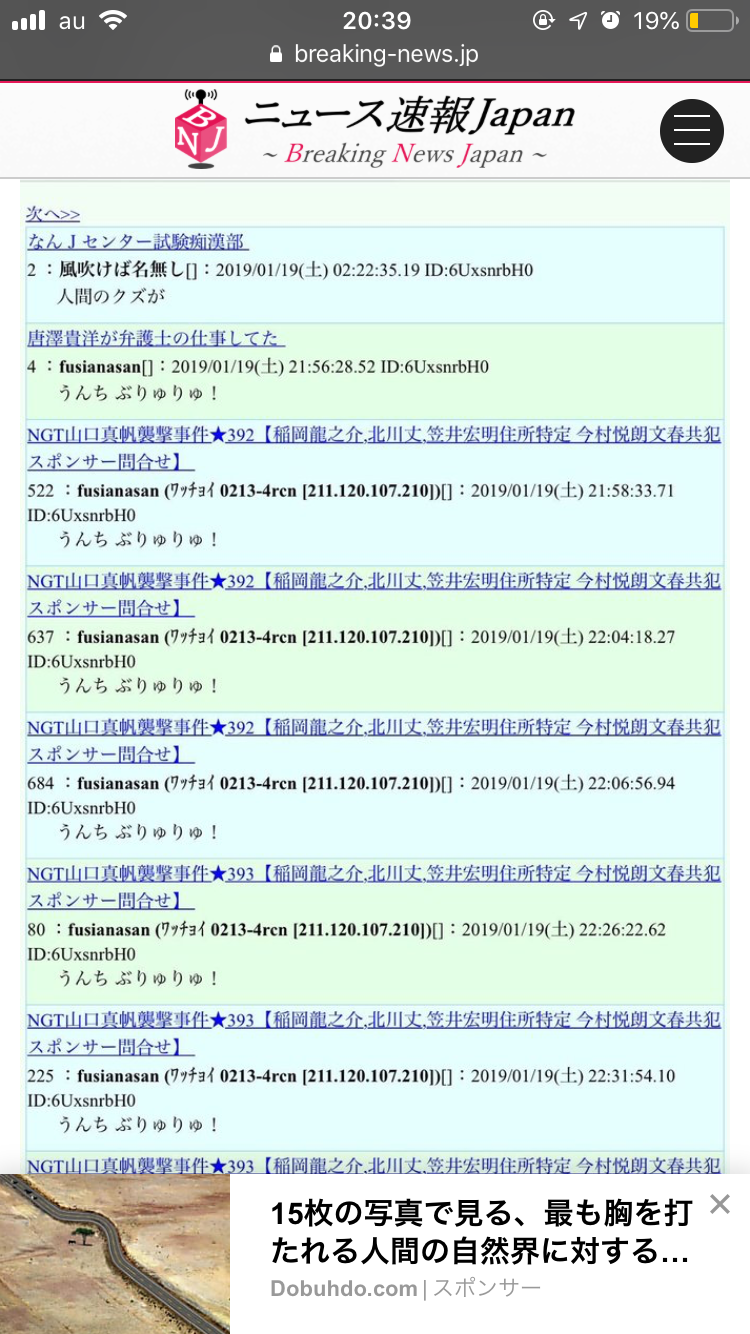Open the 唐澤貴洋が弁護士の仕事してた thread link
Viewport: 750px width, 1334px height.
coord(156,339)
